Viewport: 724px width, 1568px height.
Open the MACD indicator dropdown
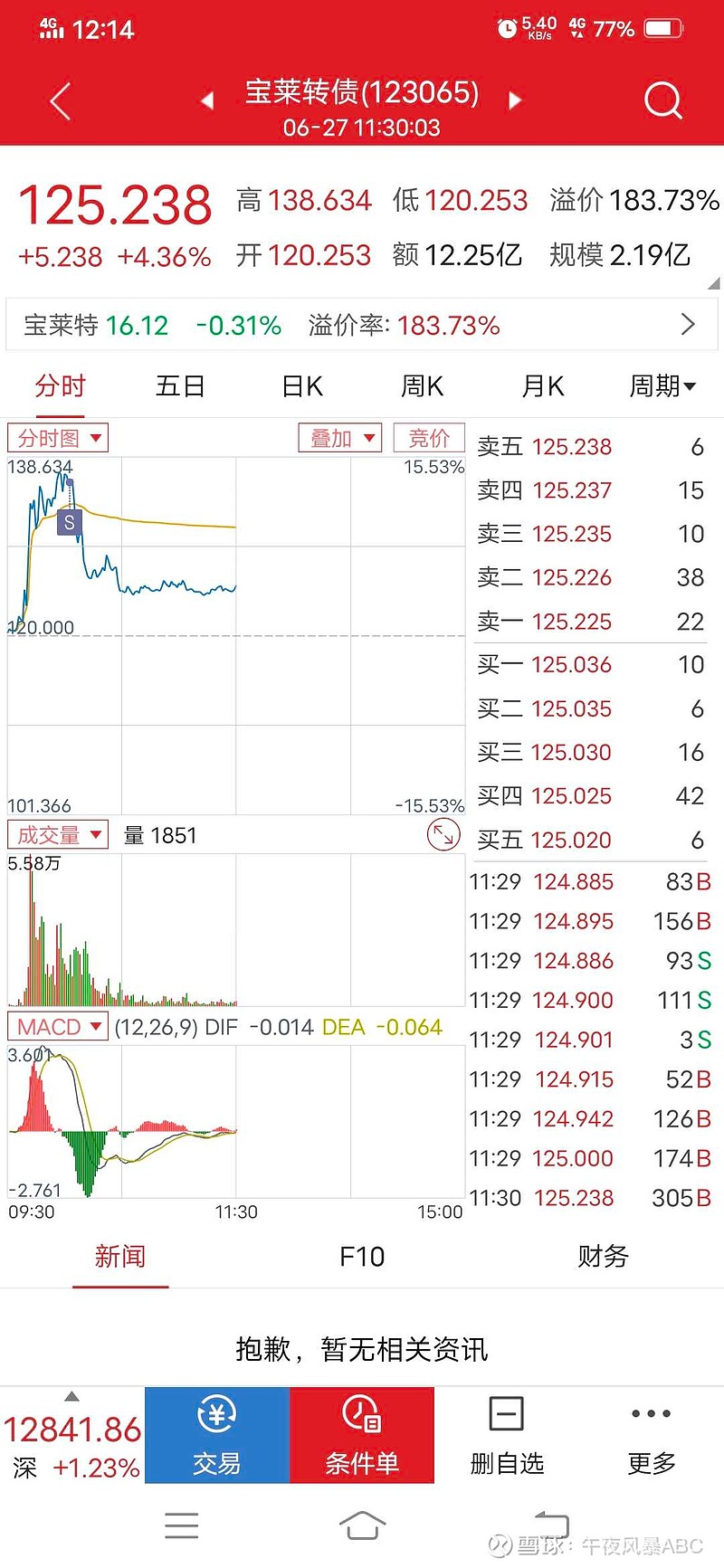coord(58,1027)
